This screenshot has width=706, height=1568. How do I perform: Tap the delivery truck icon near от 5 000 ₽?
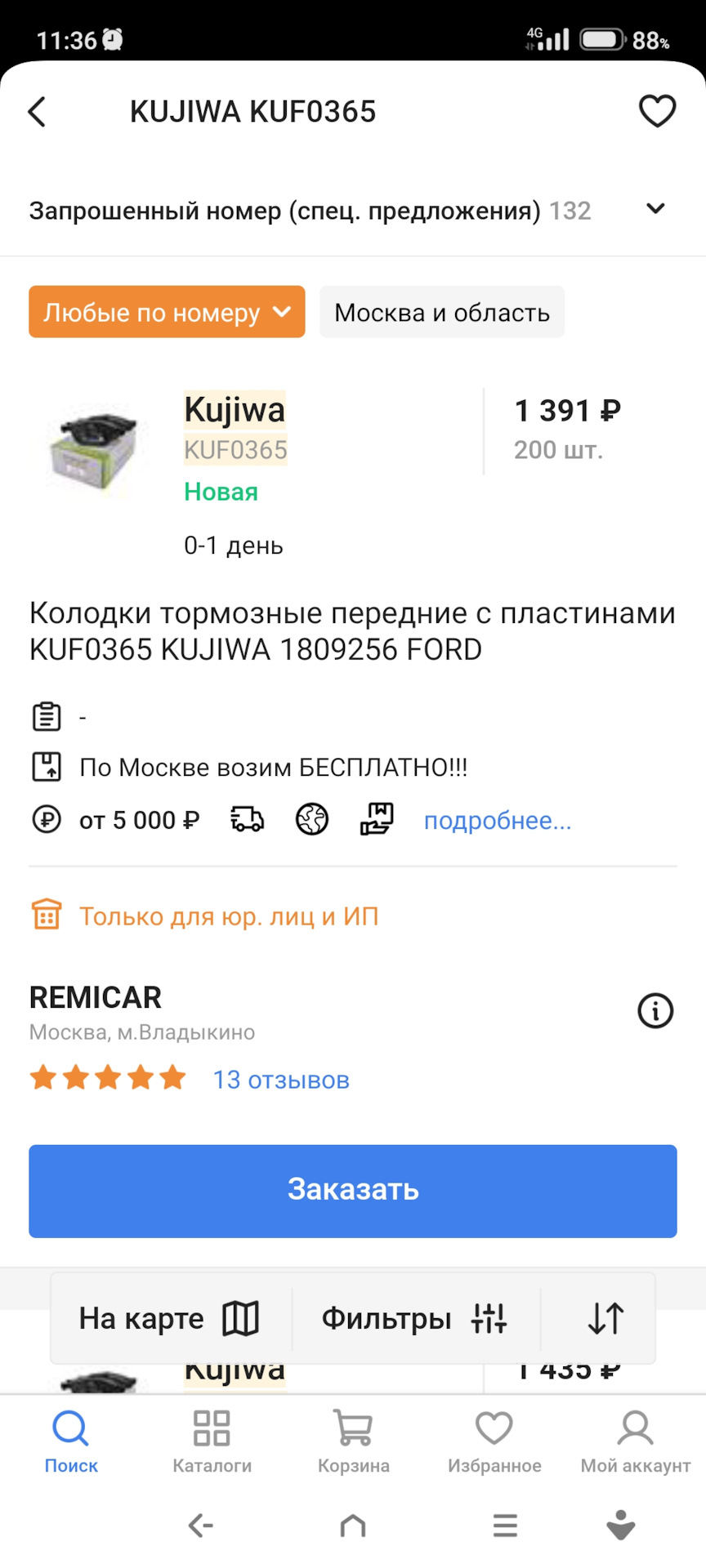tap(247, 820)
